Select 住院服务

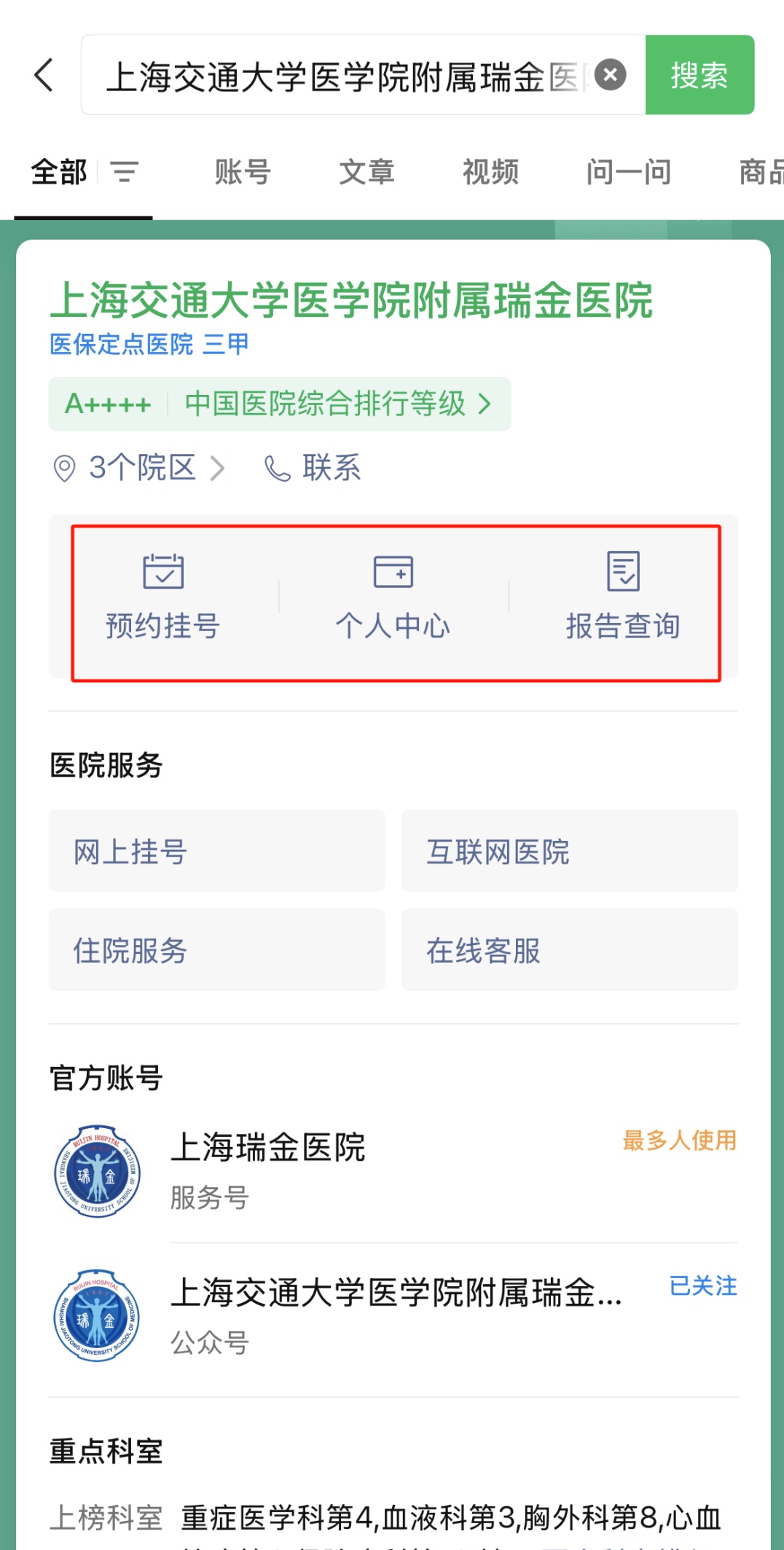click(216, 950)
